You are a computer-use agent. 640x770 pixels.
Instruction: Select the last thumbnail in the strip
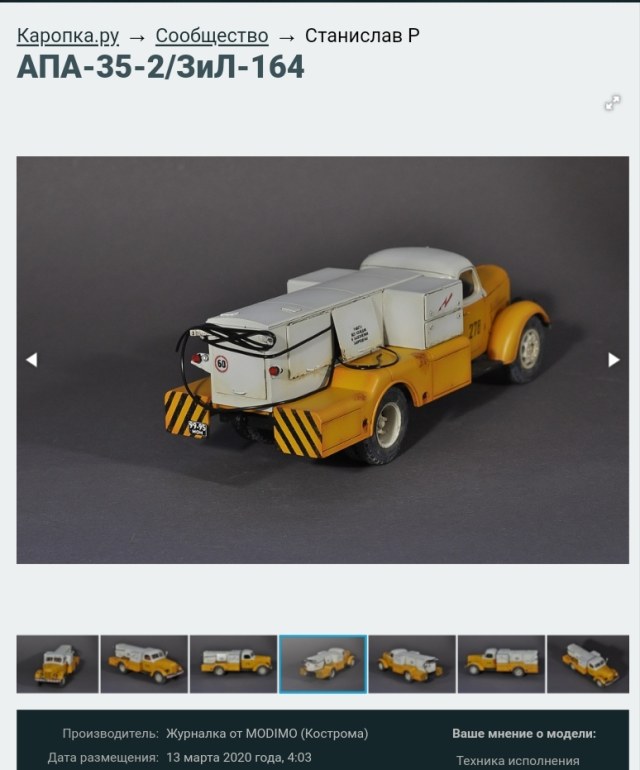(x=588, y=664)
